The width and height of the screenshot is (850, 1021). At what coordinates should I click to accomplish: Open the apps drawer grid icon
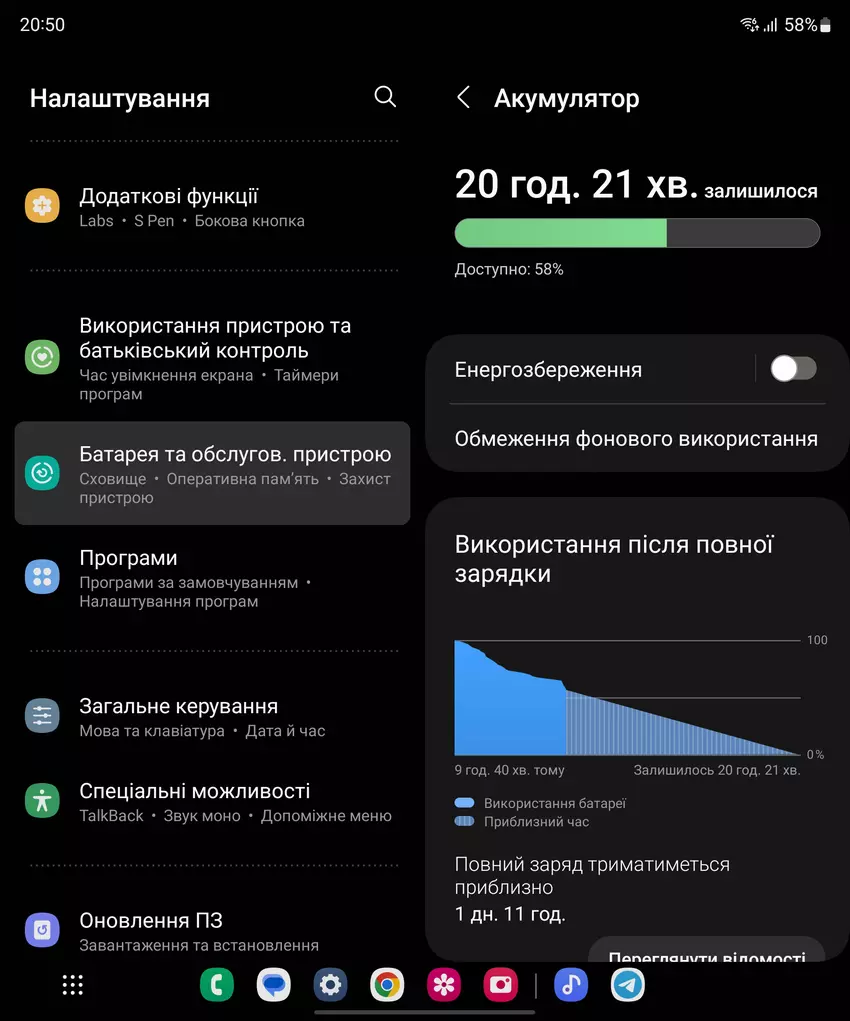72,985
